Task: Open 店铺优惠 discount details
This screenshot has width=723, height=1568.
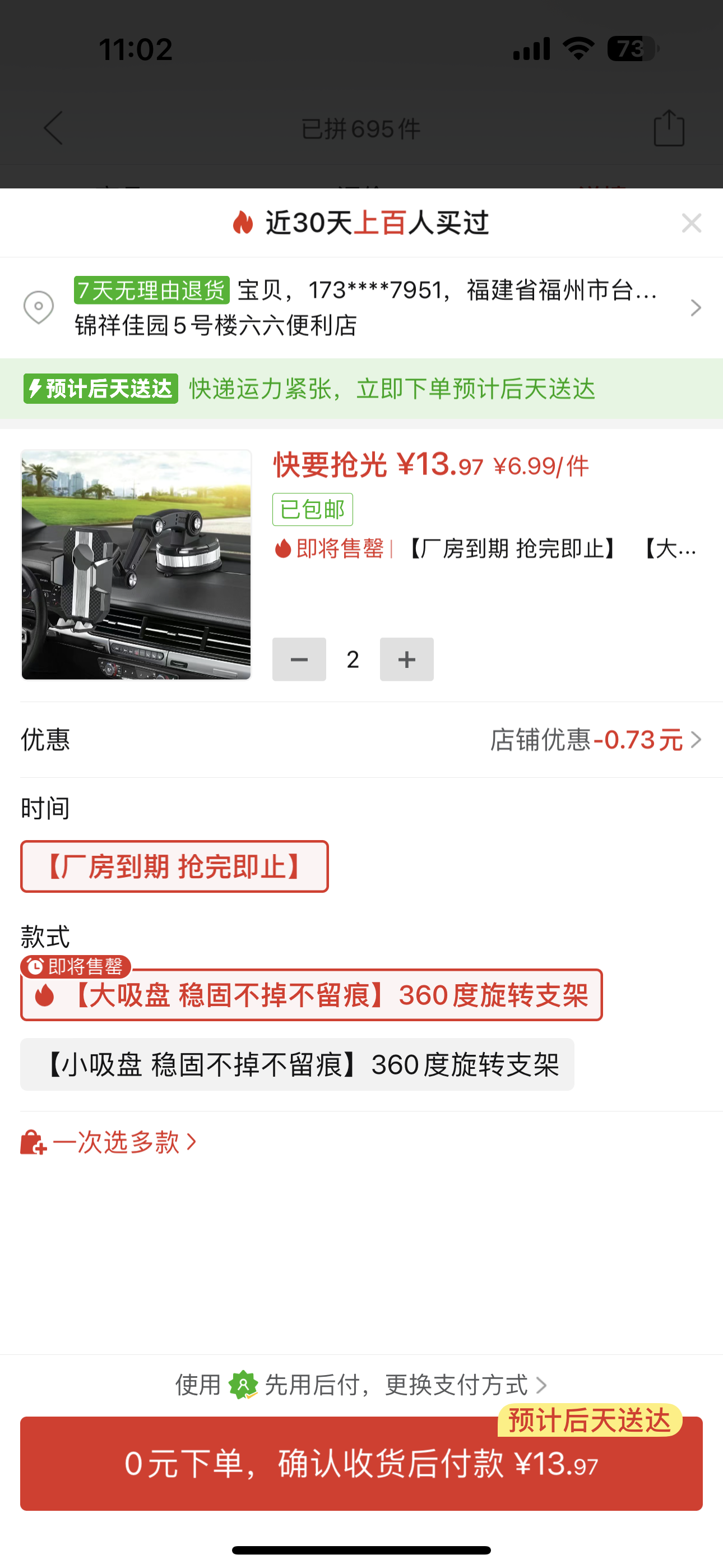Action: (x=595, y=740)
